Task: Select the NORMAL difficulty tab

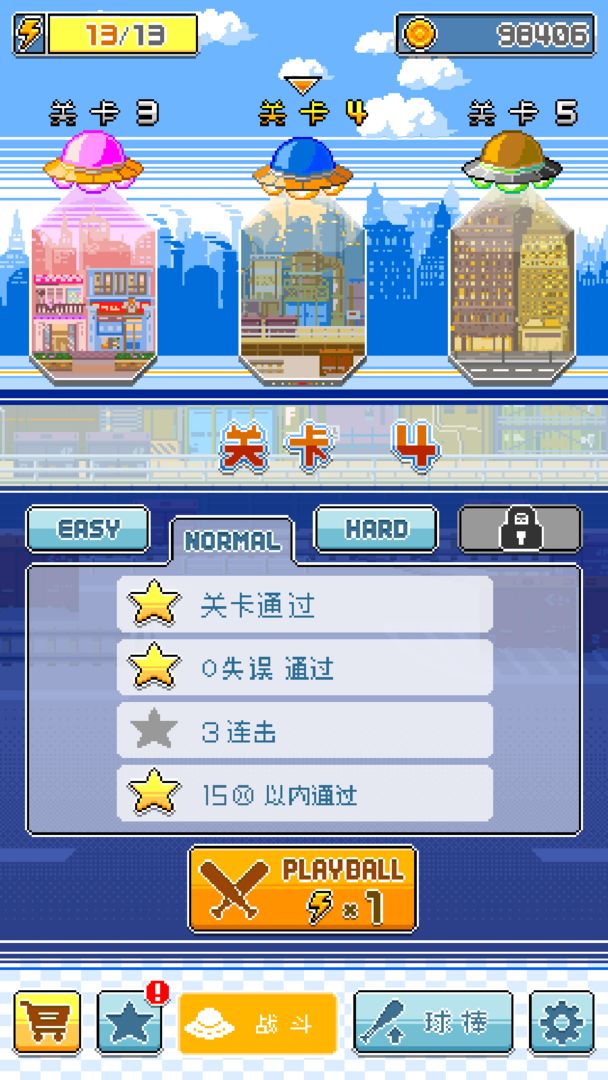Action: tap(232, 541)
